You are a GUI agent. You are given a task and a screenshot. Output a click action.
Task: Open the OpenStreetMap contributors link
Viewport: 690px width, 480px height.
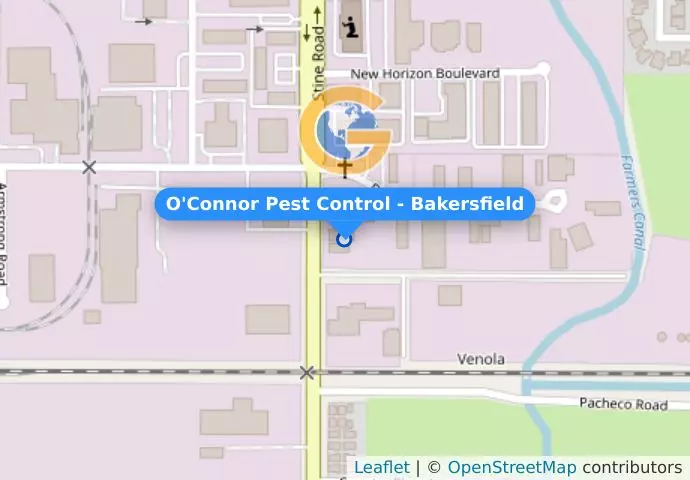(511, 467)
